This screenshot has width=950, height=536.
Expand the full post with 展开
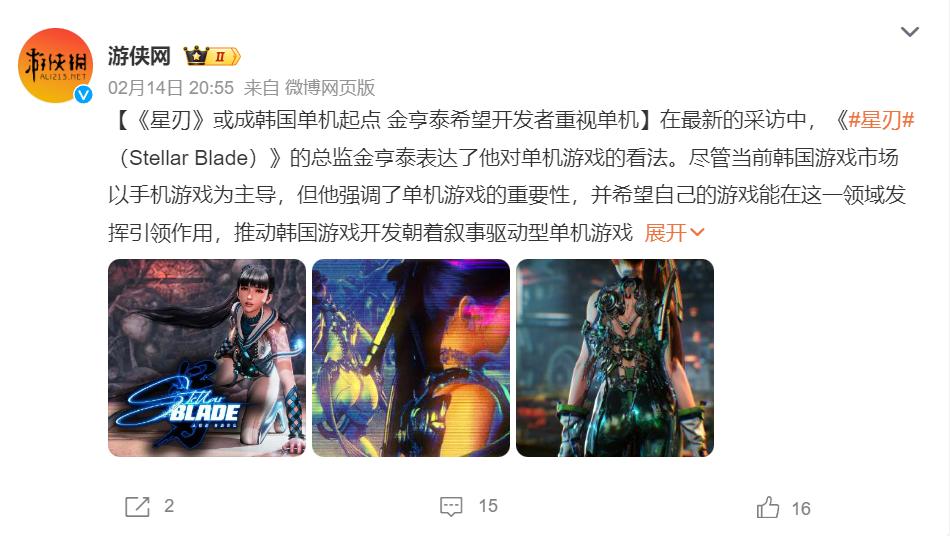[674, 232]
